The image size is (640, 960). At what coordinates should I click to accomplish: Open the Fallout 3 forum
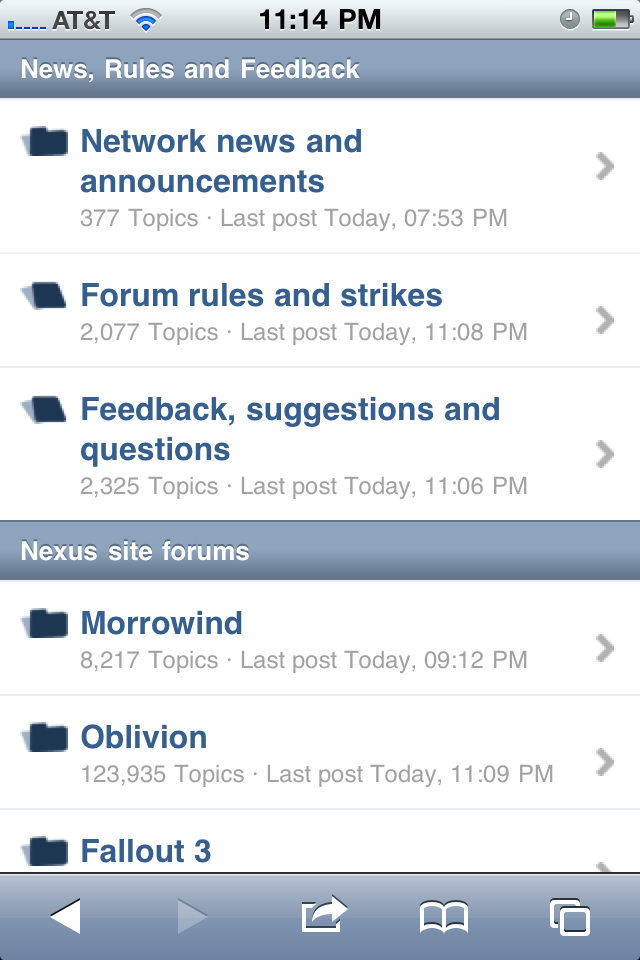coord(146,851)
